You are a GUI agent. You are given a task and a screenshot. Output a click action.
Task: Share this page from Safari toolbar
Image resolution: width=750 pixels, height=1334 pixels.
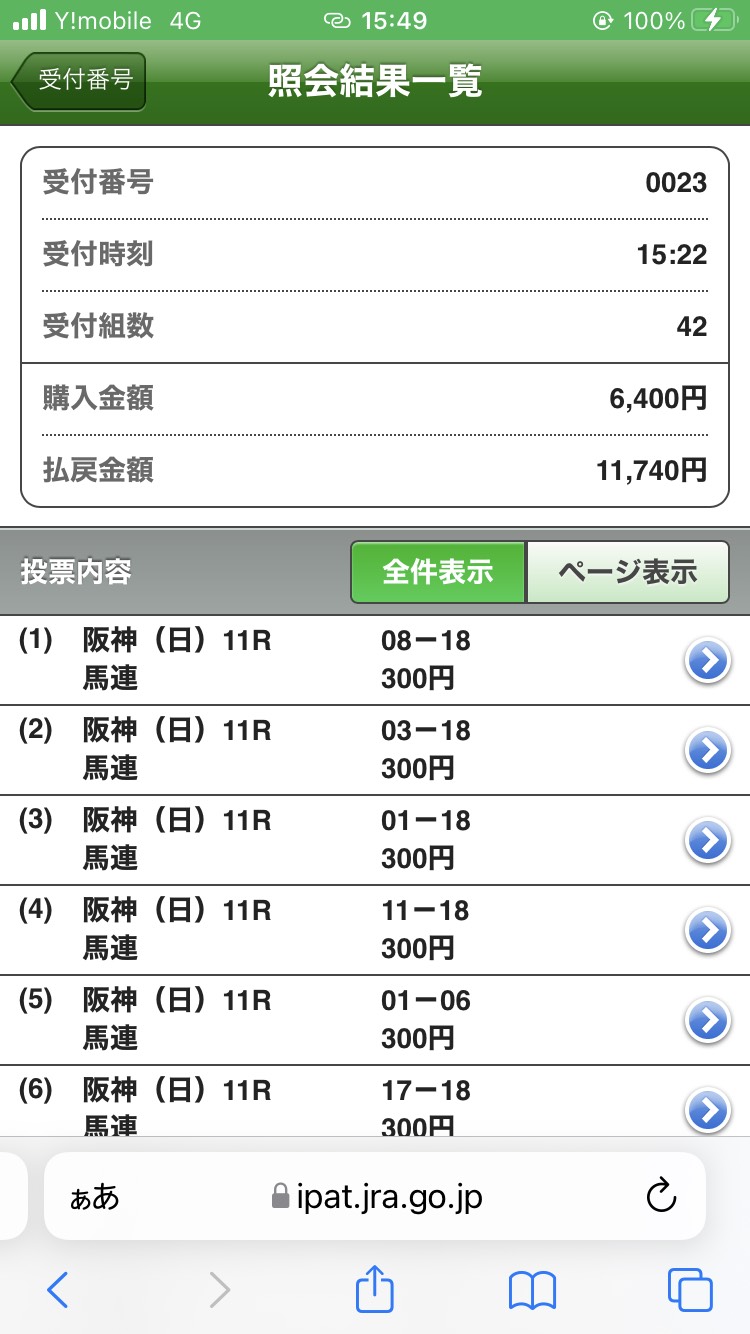pyautogui.click(x=376, y=1290)
